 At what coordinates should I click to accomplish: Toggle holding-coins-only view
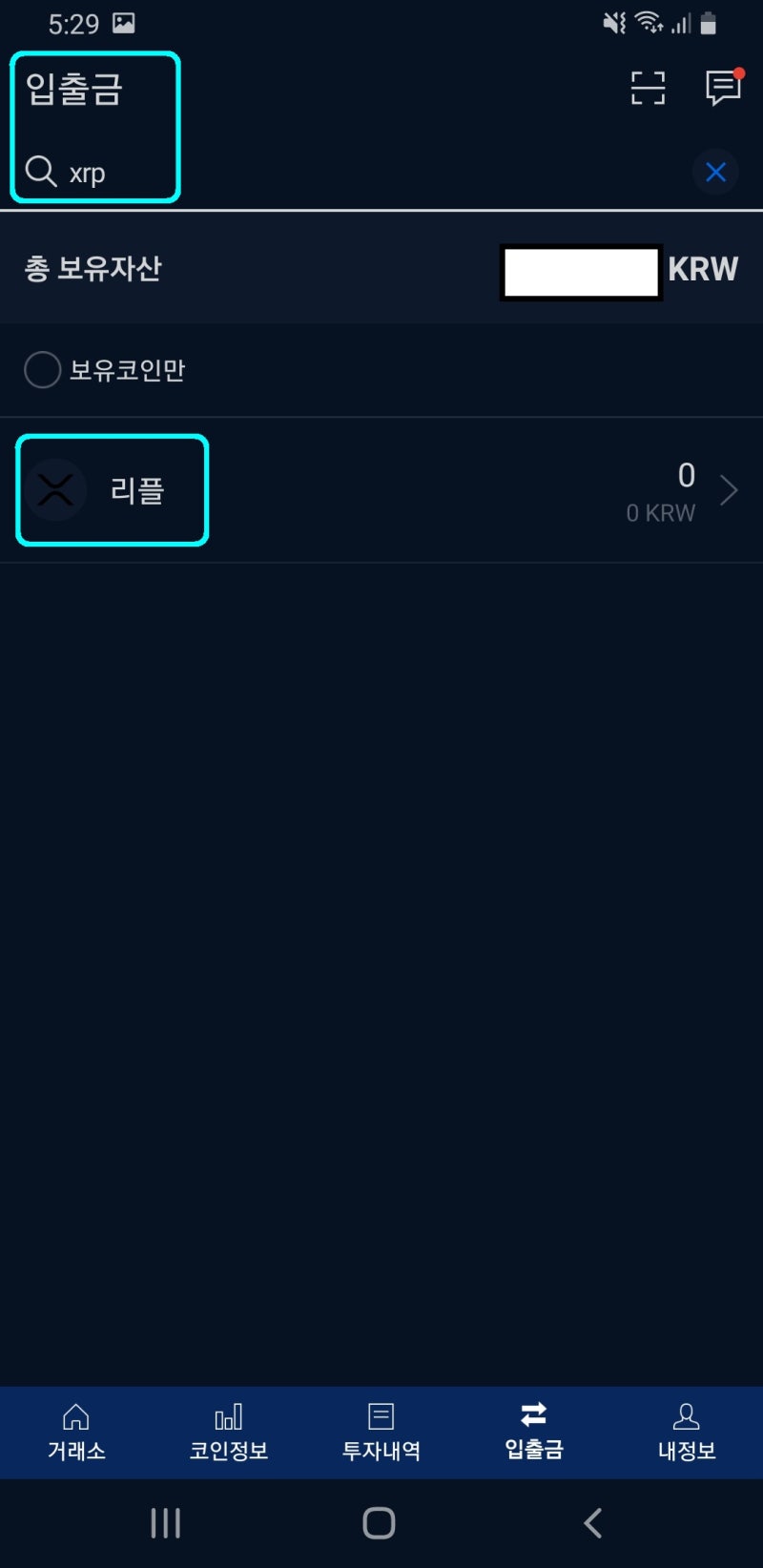[43, 370]
